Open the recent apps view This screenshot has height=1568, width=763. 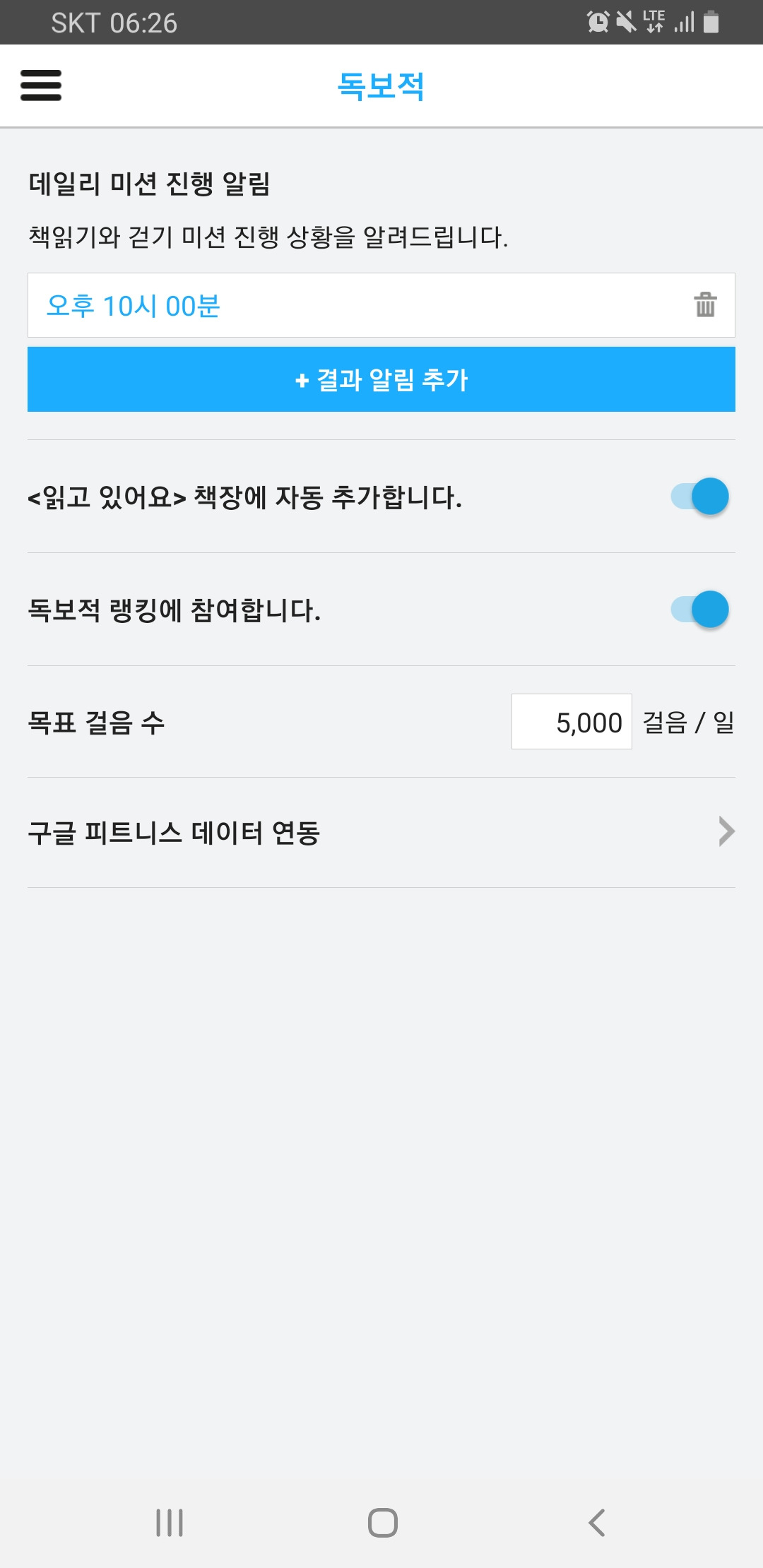[170, 1522]
